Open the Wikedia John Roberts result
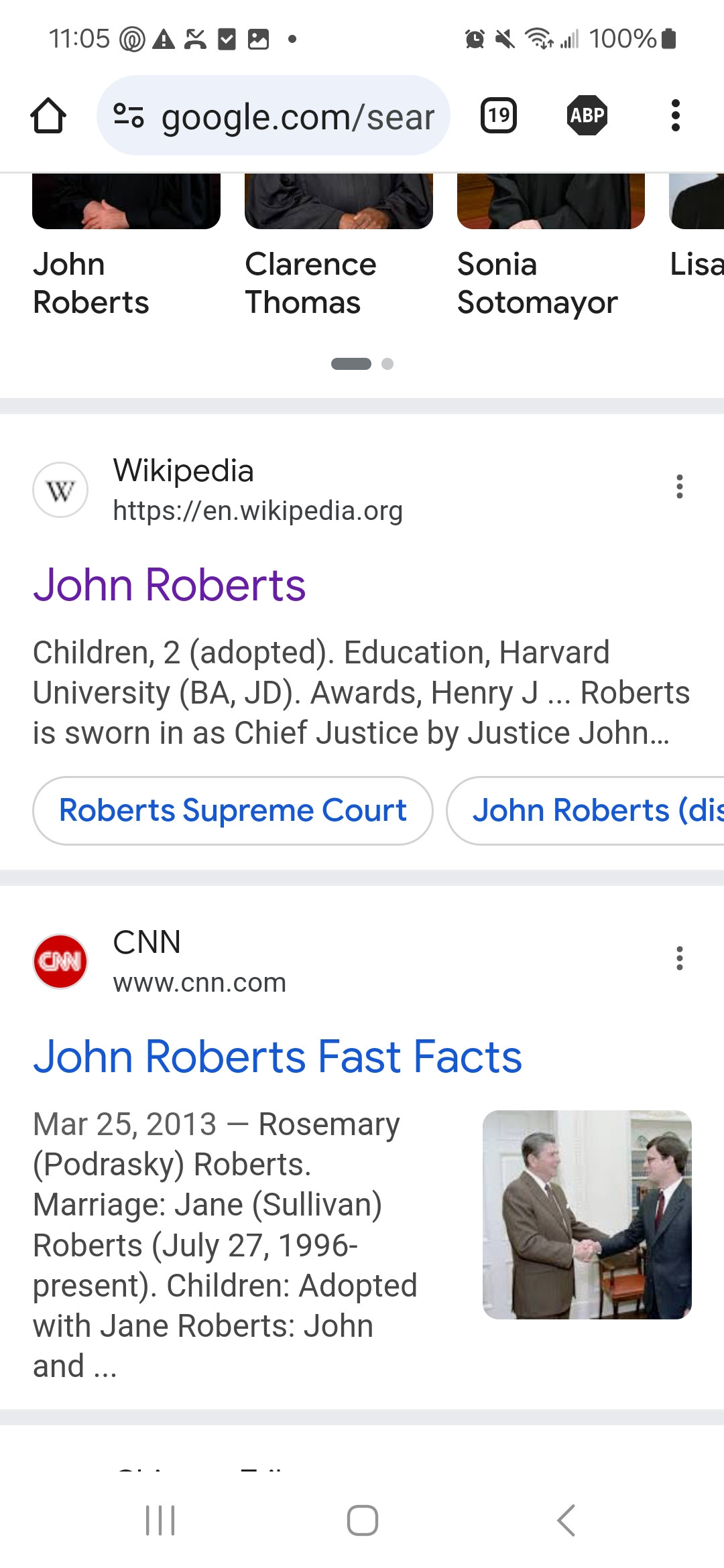This screenshot has height=1568, width=724. click(x=169, y=585)
